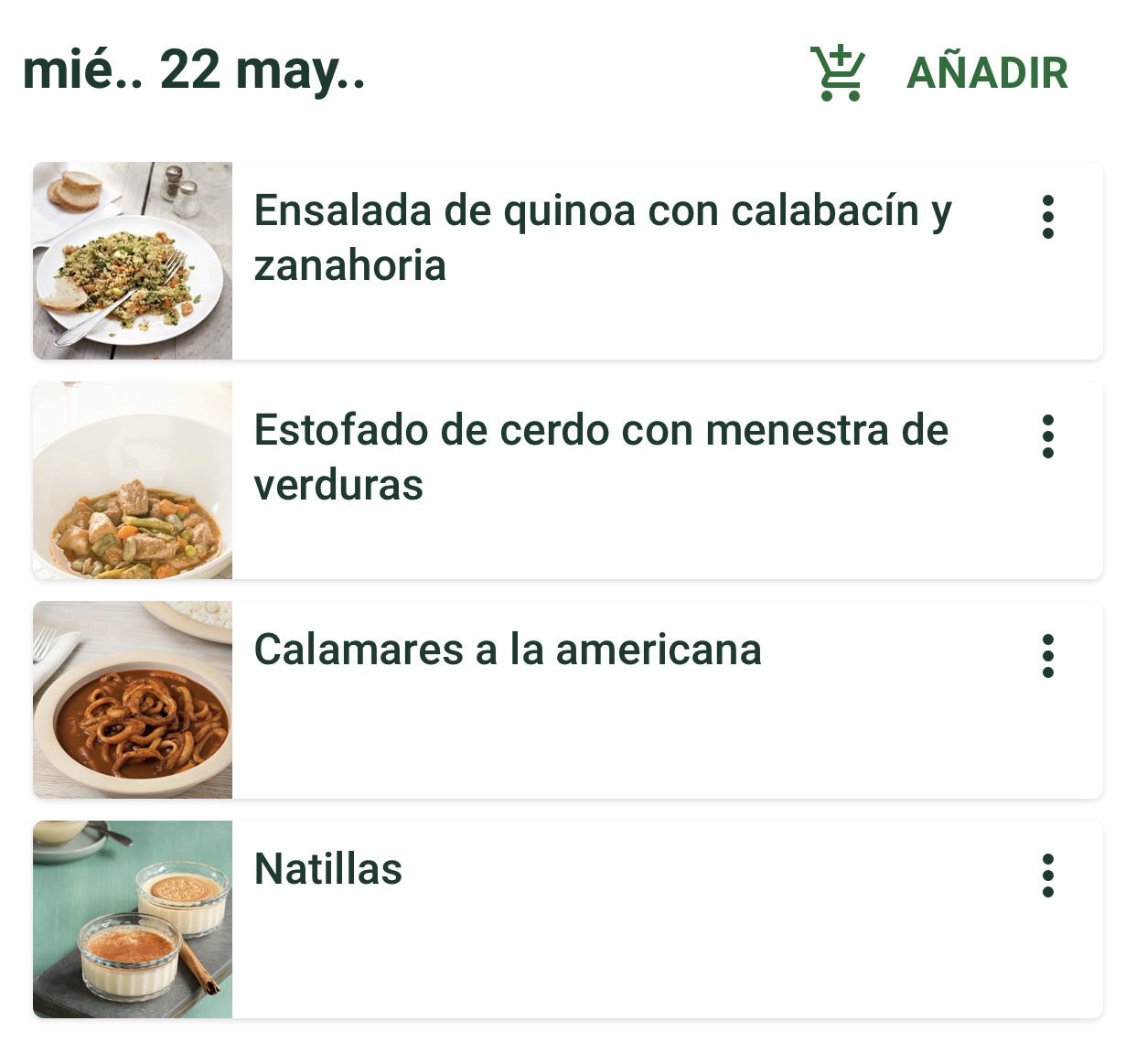Tap the three-dot menu for Natillas

[x=1048, y=876]
